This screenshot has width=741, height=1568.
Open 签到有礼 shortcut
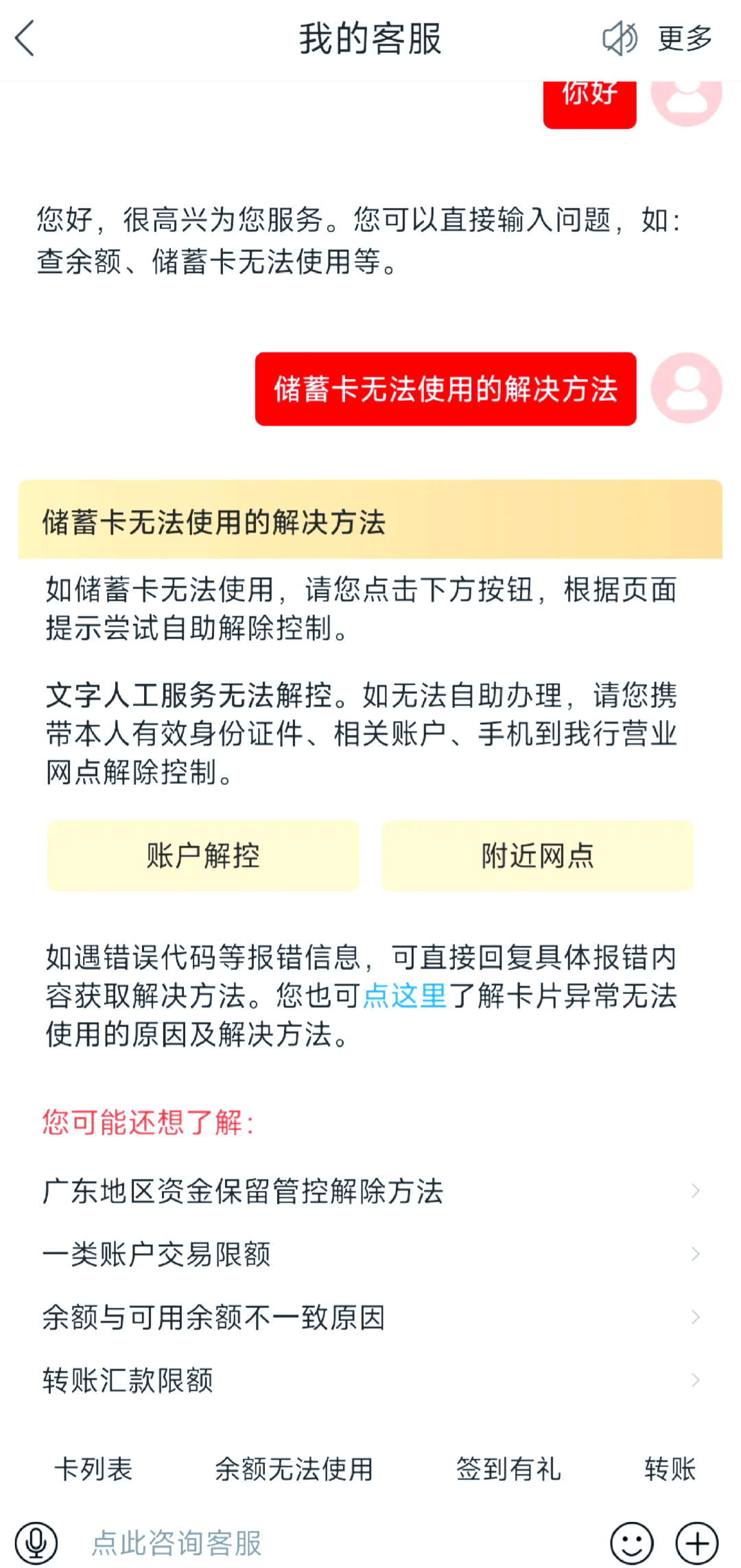(x=508, y=1469)
